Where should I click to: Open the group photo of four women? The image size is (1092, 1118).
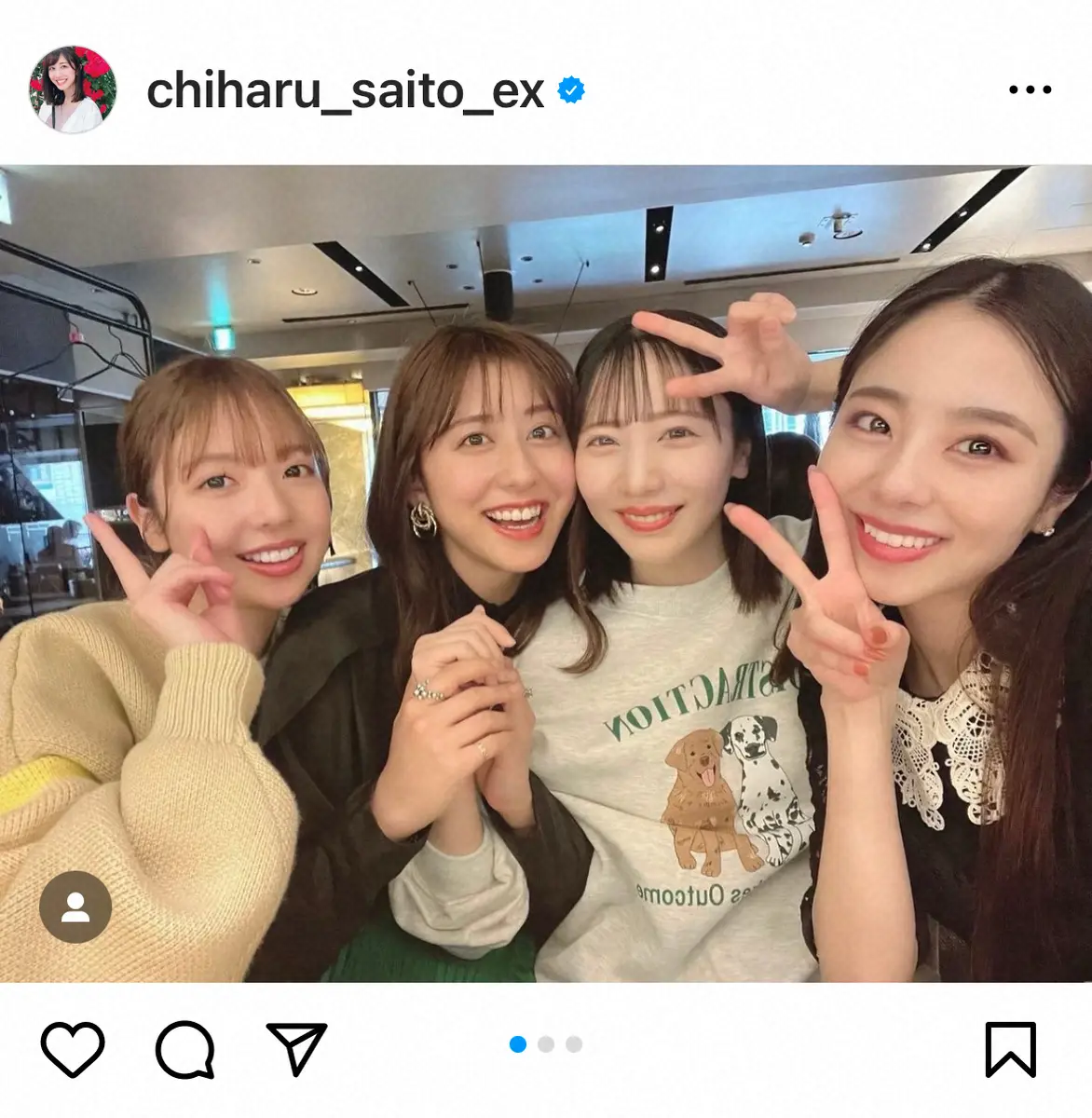(546, 573)
